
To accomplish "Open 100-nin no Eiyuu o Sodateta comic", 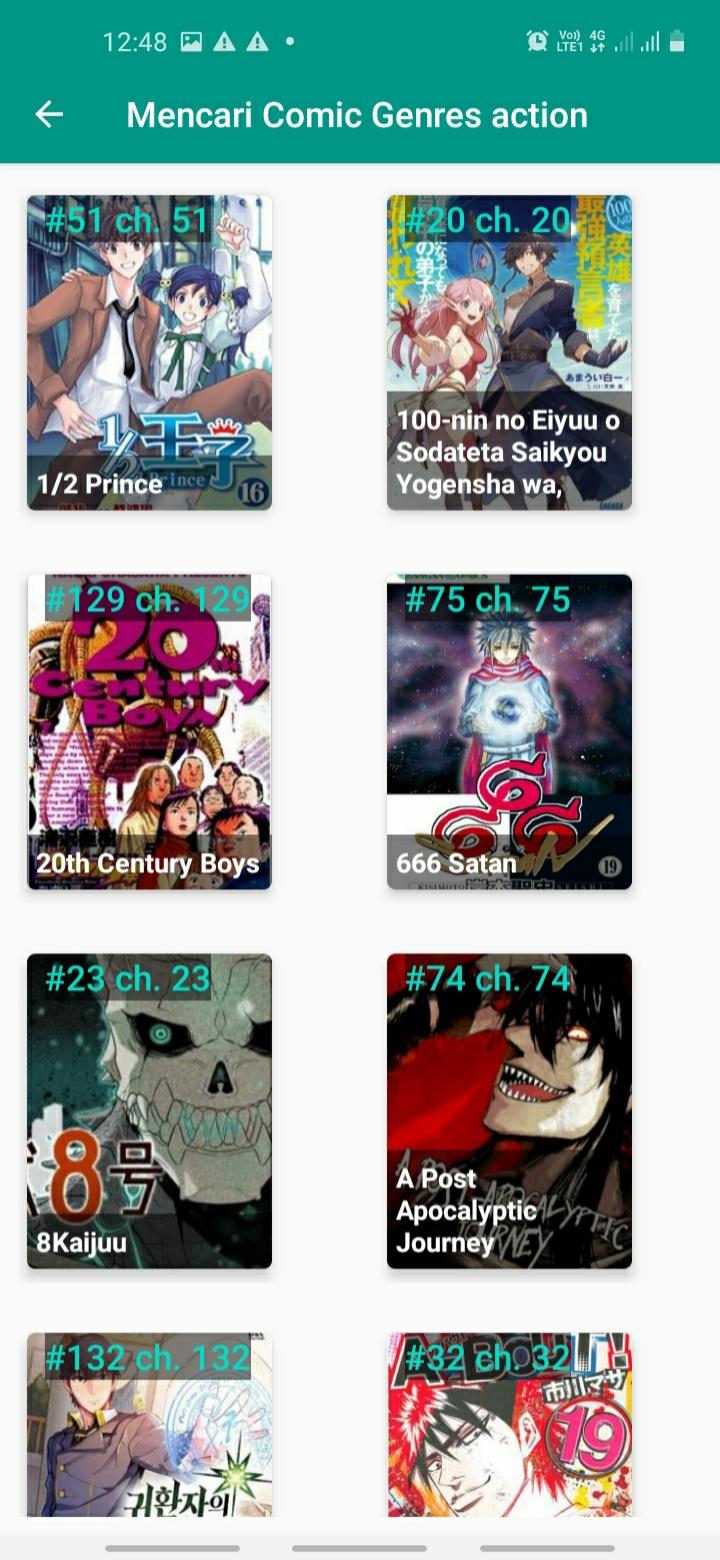I will pos(509,352).
